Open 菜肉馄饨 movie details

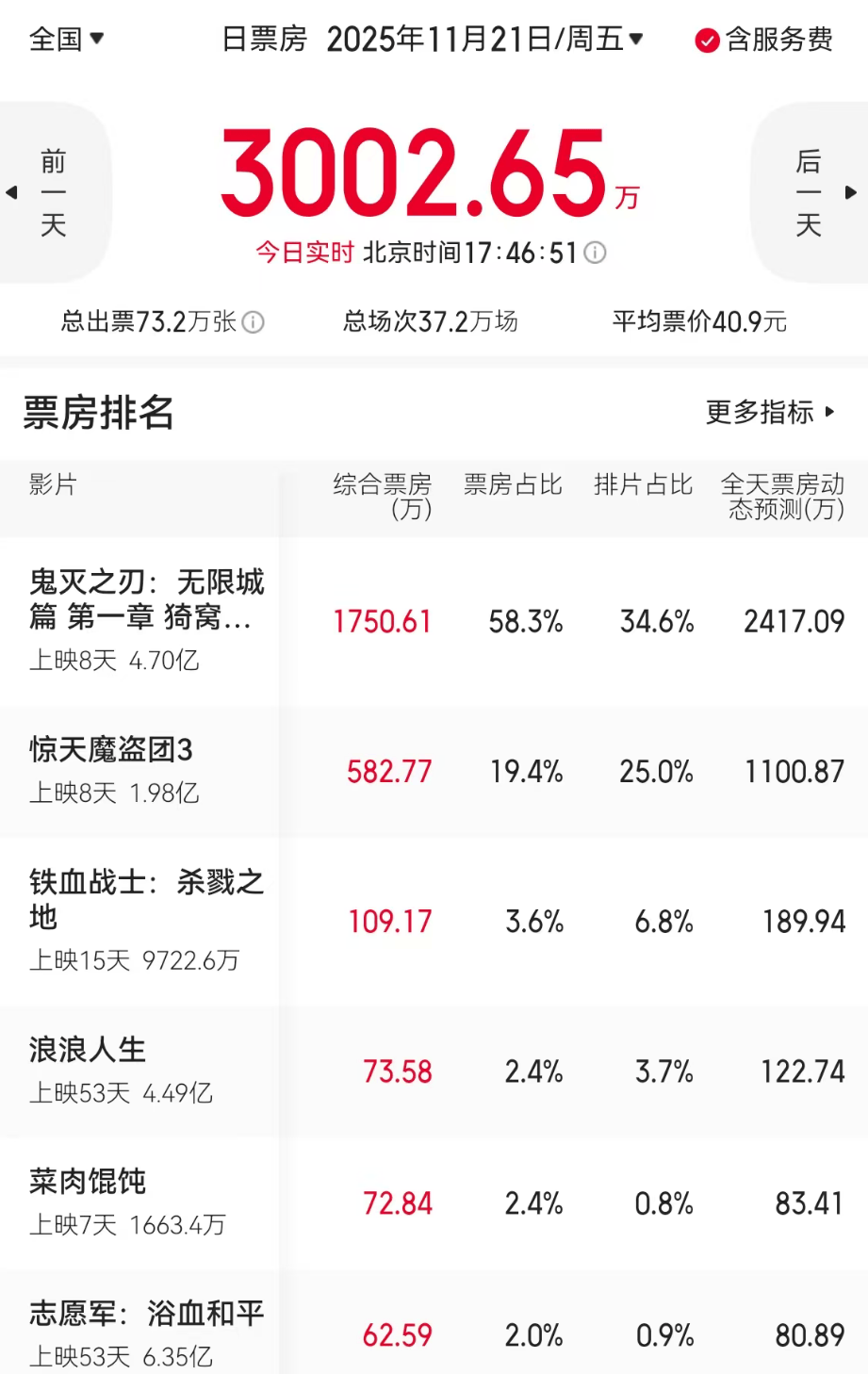click(x=88, y=1182)
